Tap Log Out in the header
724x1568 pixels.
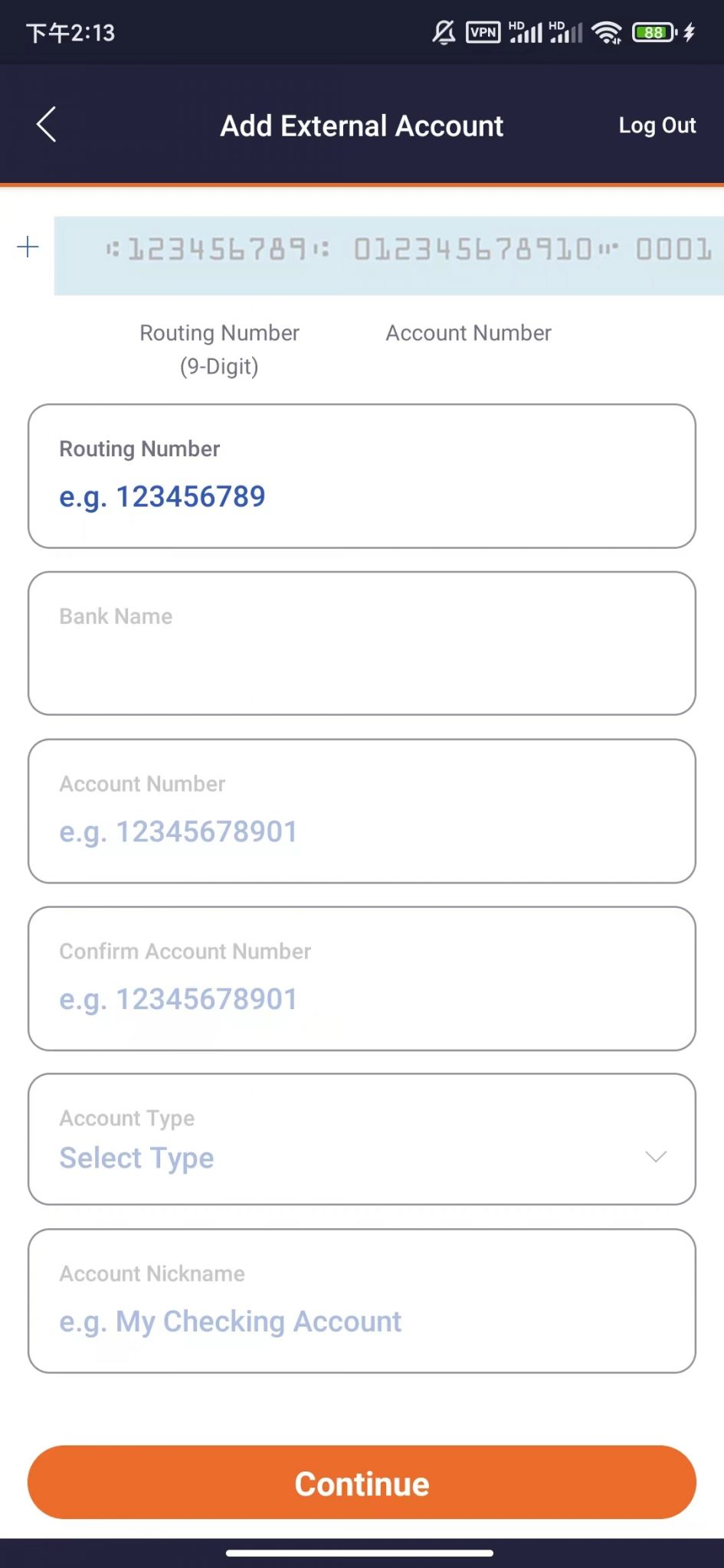point(657,126)
